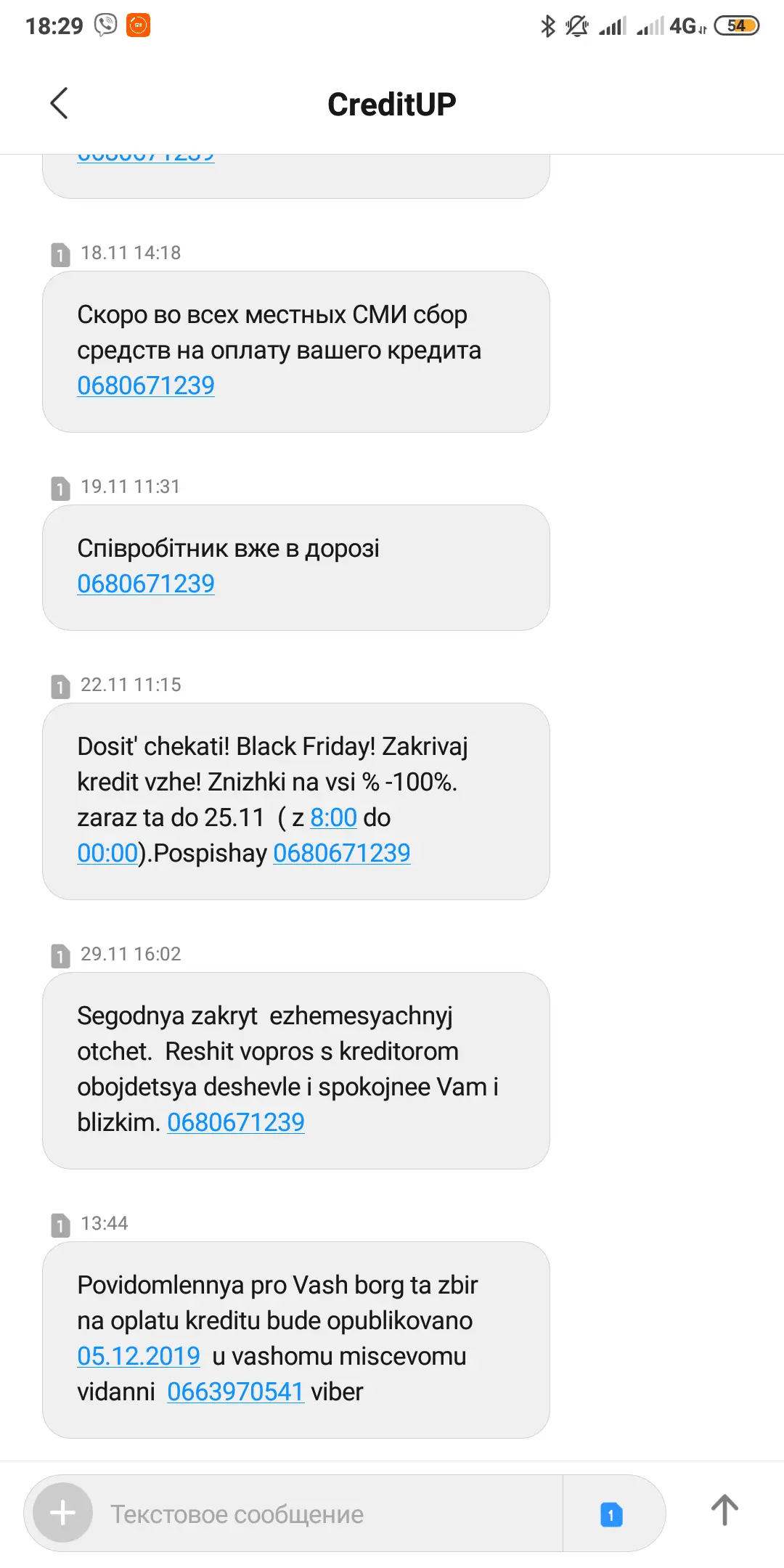Tap the 8:00 time link
Viewport: 784px width, 1568px height.
click(x=333, y=817)
